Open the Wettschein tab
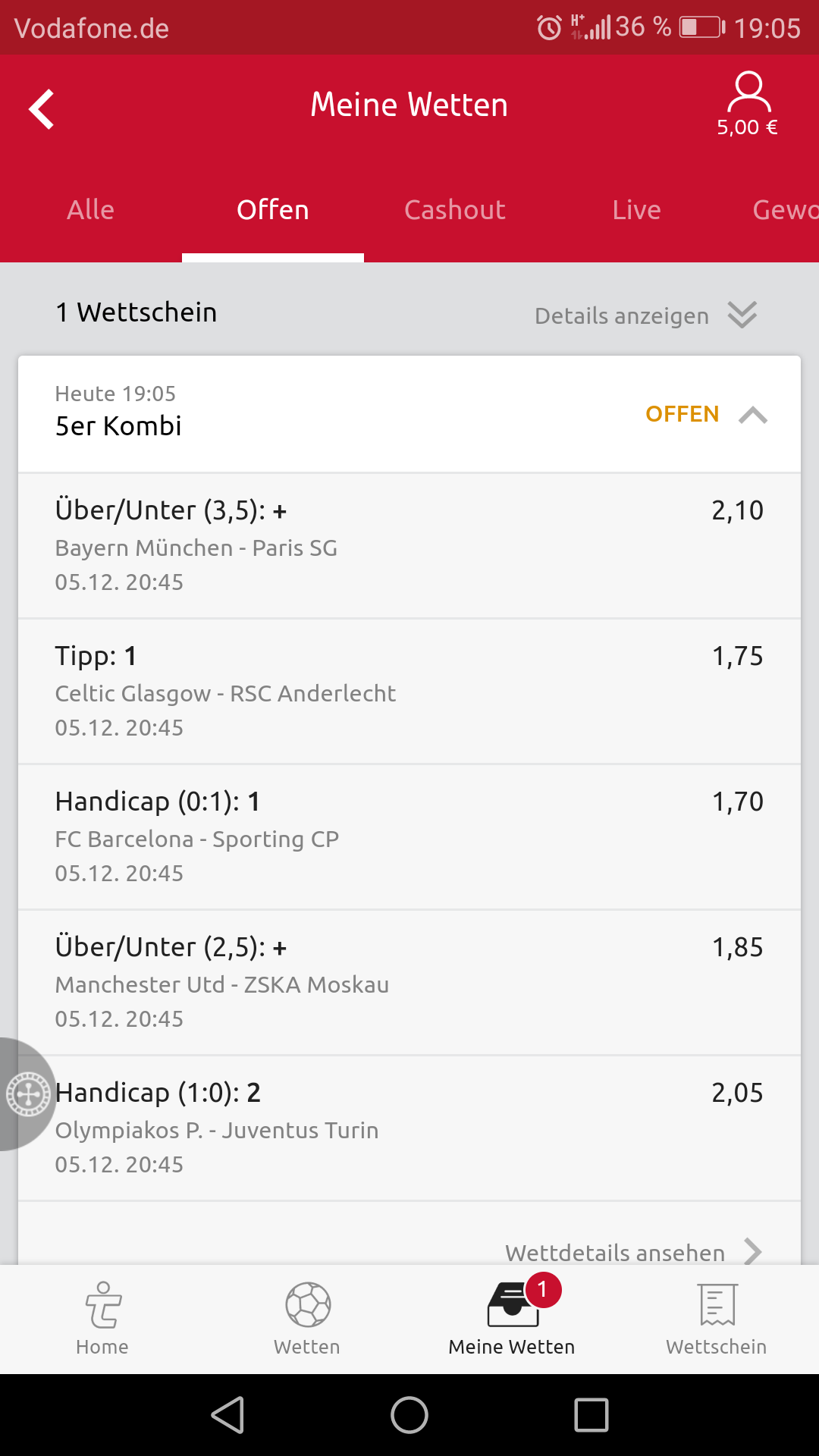 717,1319
